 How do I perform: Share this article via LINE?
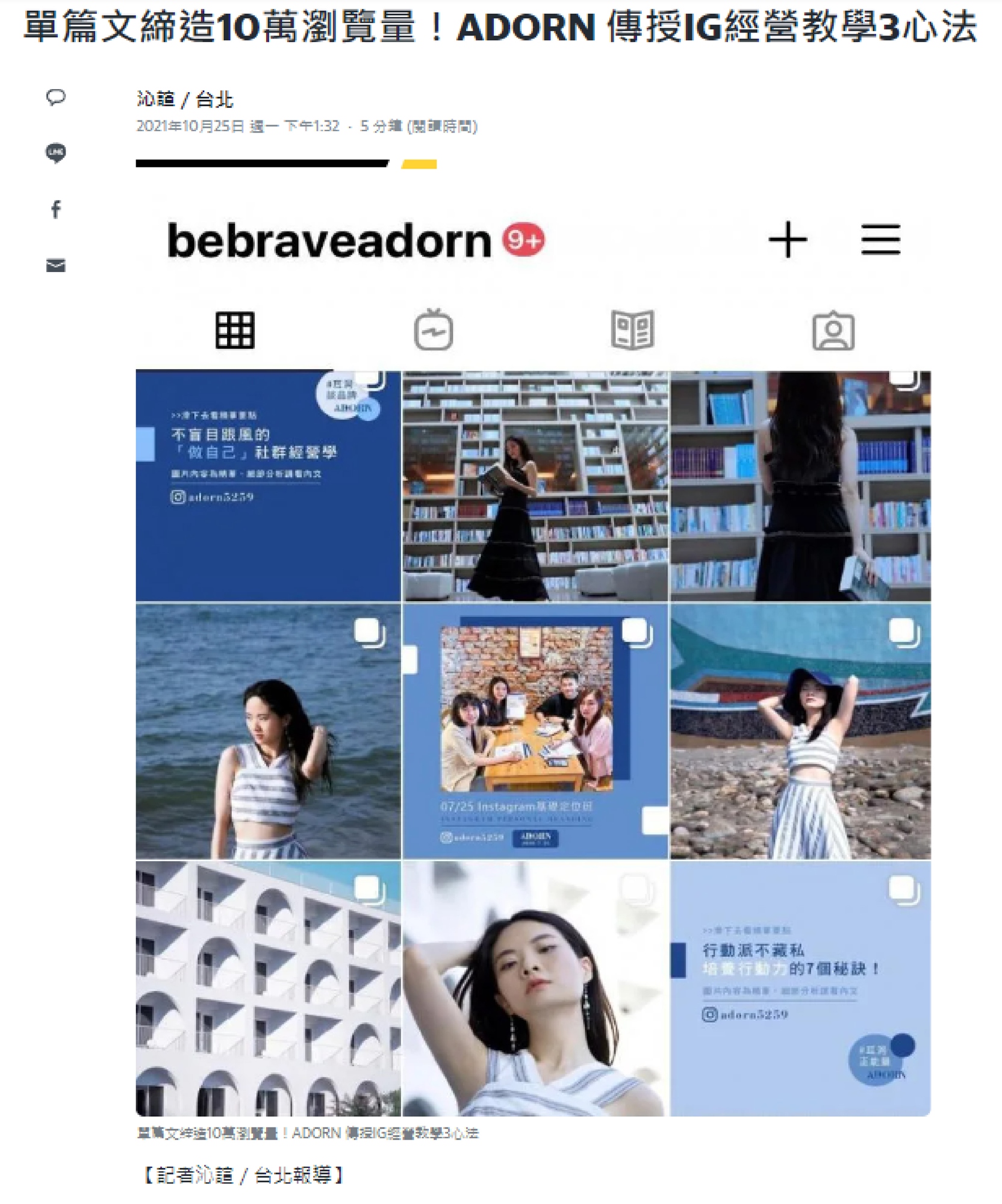click(56, 153)
